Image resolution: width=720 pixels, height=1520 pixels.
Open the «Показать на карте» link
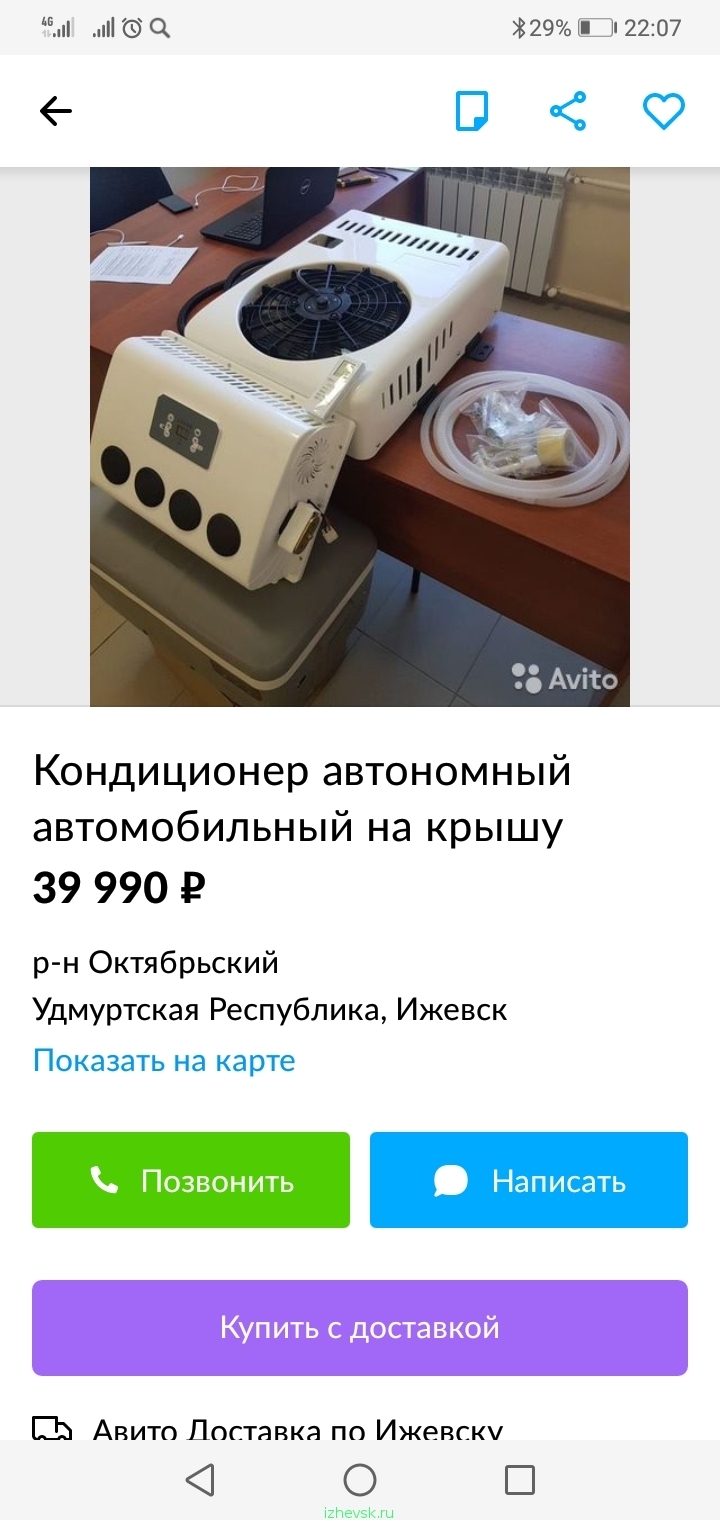pyautogui.click(x=164, y=1060)
